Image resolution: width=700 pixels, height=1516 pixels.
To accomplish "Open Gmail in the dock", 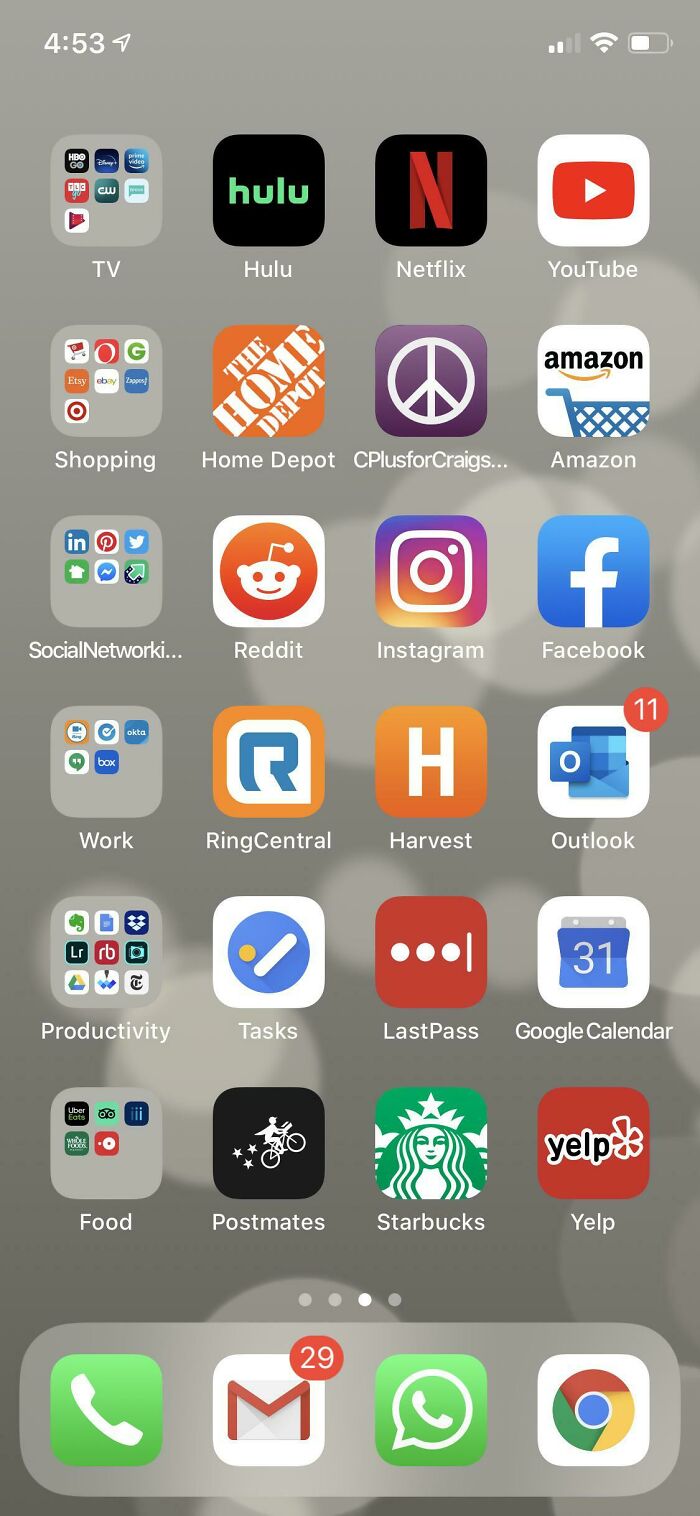I will click(268, 1410).
